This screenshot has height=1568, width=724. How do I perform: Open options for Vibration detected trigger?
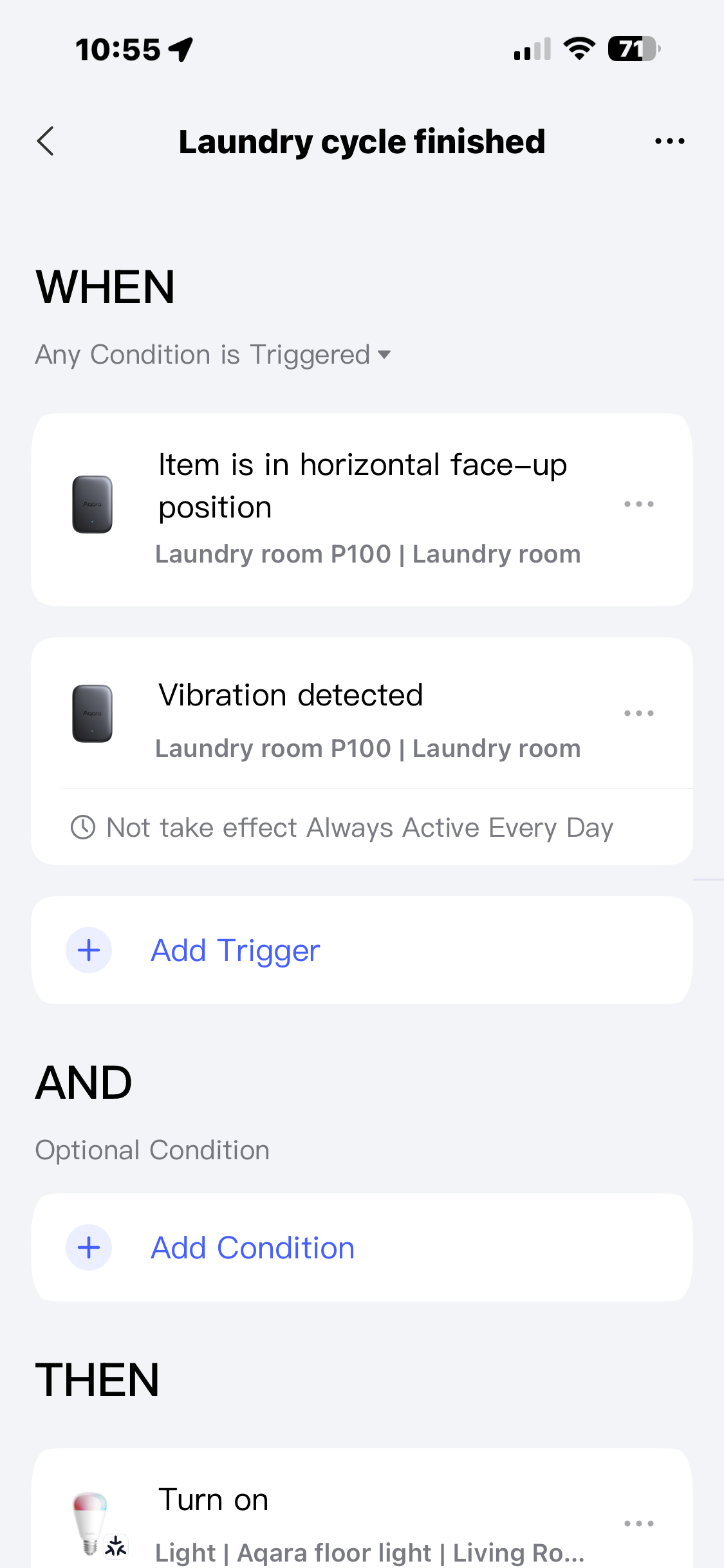[x=638, y=713]
